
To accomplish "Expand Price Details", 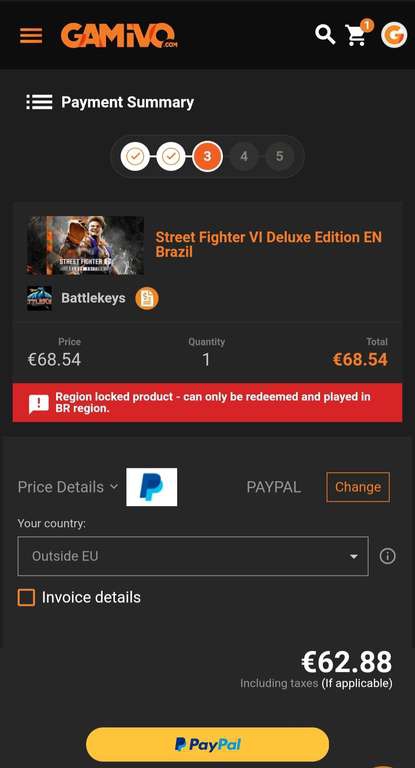I will pyautogui.click(x=68, y=487).
